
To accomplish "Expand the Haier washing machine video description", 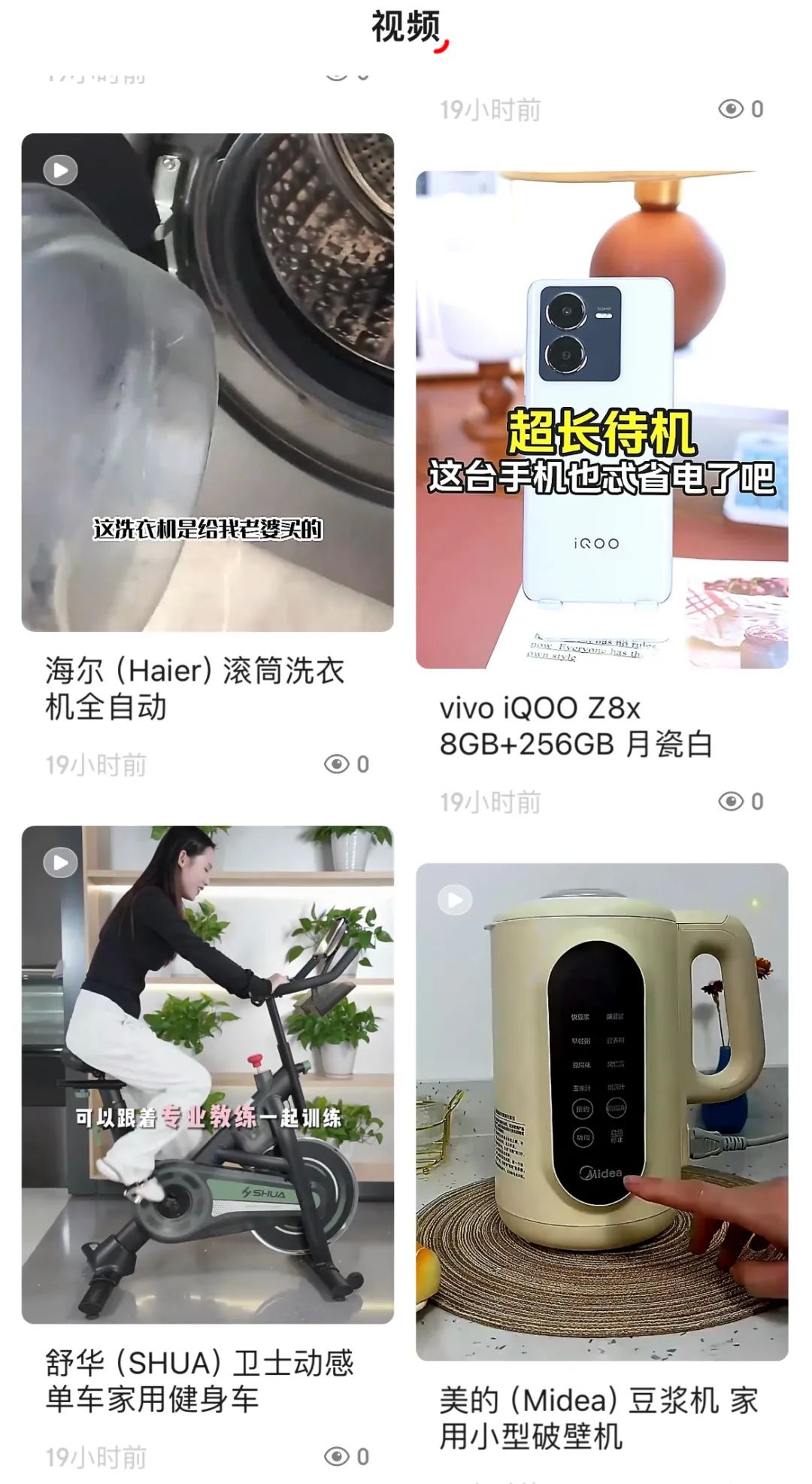I will click(195, 693).
